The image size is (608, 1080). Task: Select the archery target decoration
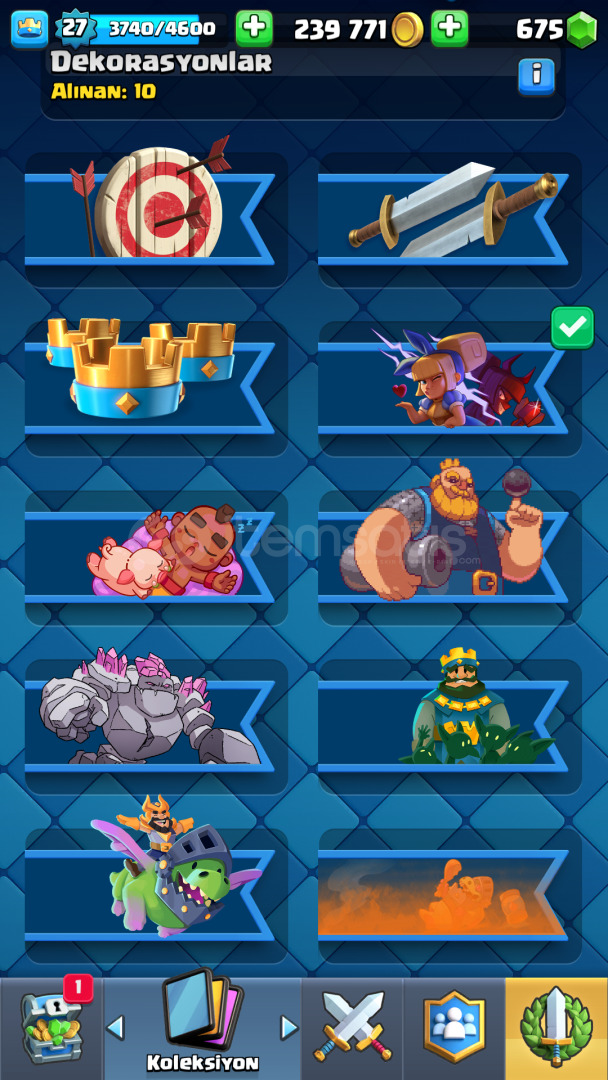pos(156,219)
